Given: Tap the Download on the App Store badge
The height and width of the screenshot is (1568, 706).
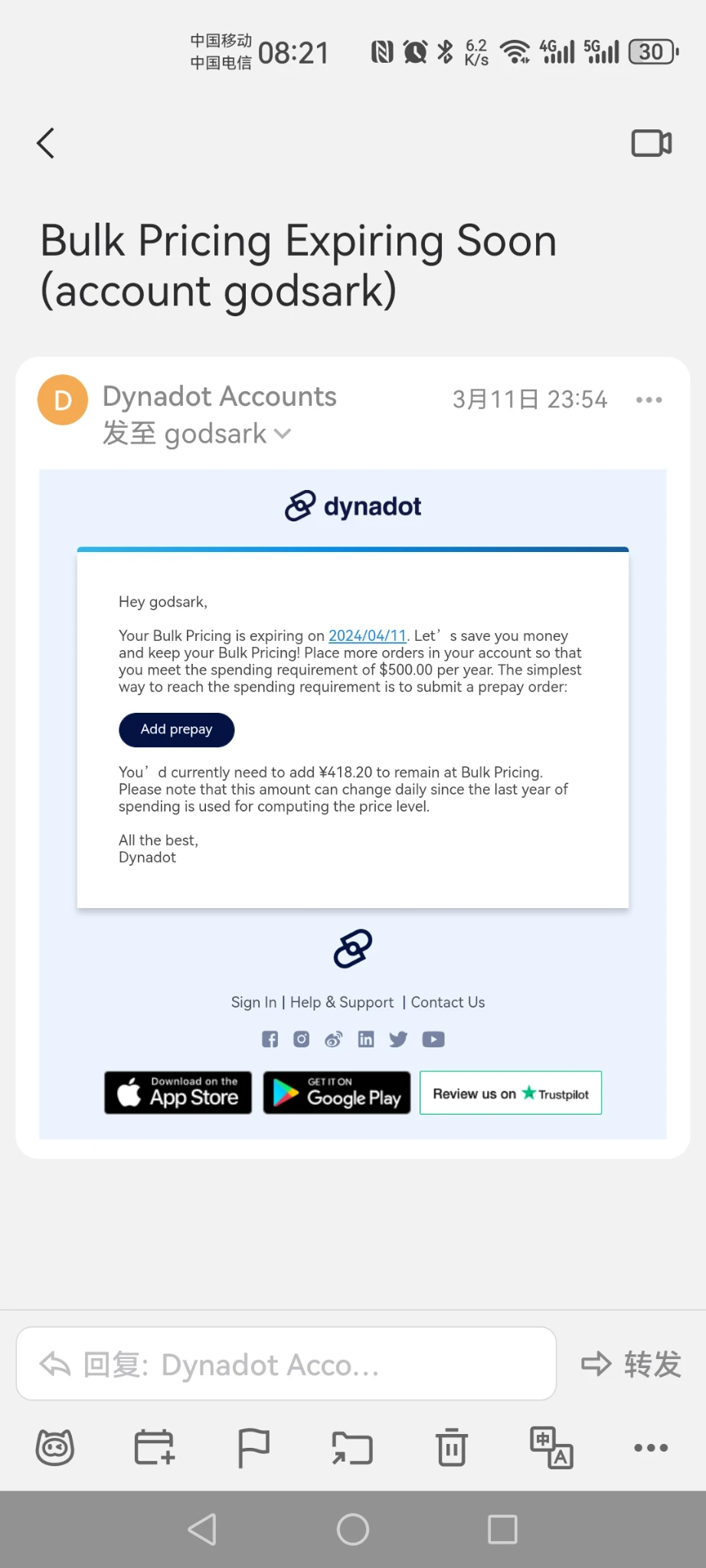Looking at the screenshot, I should click(x=178, y=1093).
